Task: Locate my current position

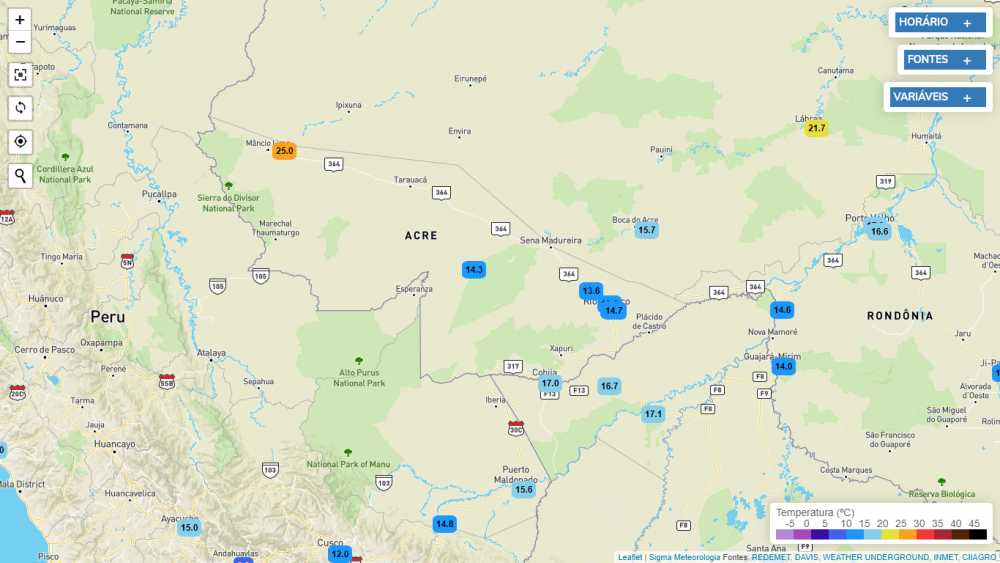Action: 20,141
